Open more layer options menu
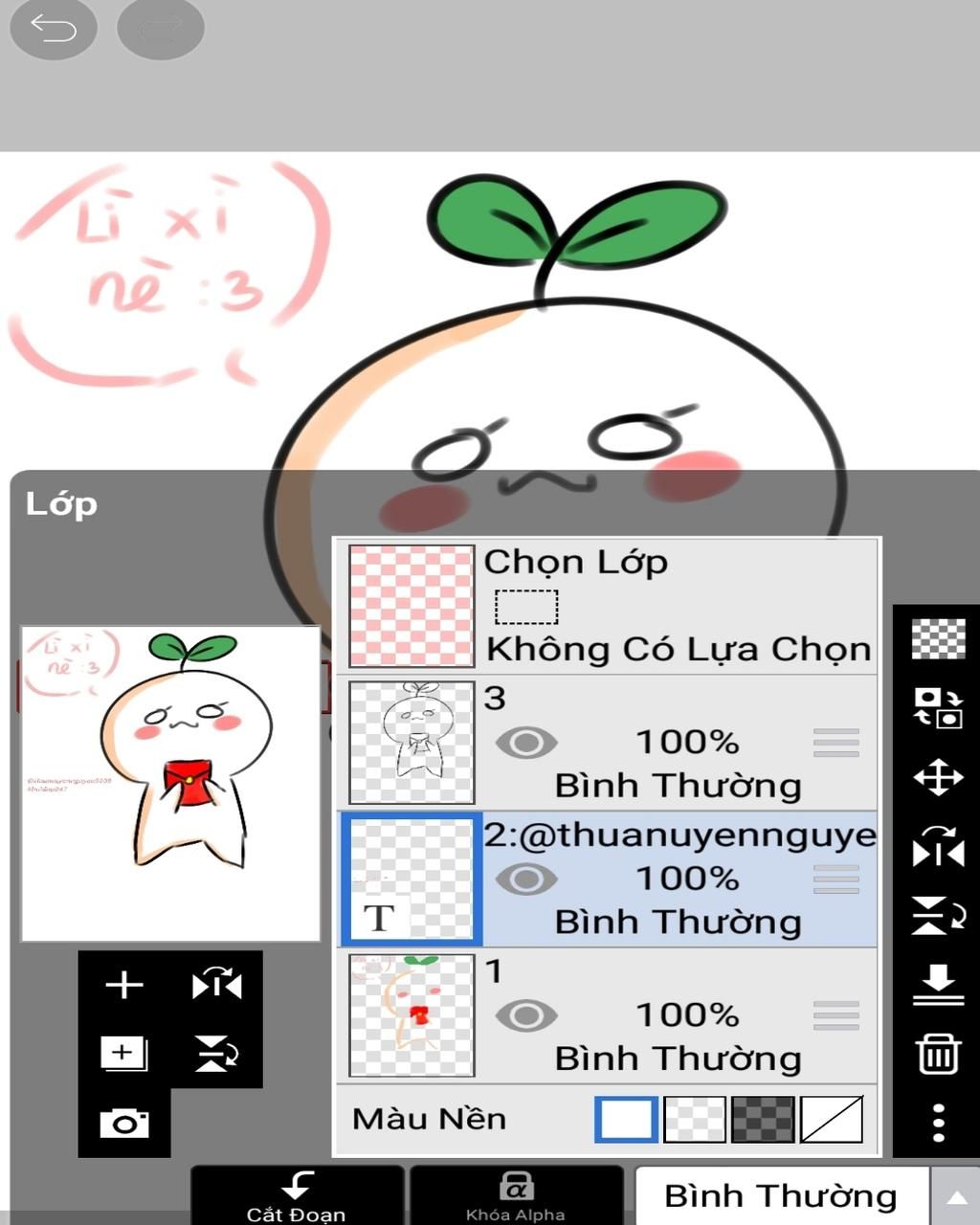980x1225 pixels. coord(938,1122)
